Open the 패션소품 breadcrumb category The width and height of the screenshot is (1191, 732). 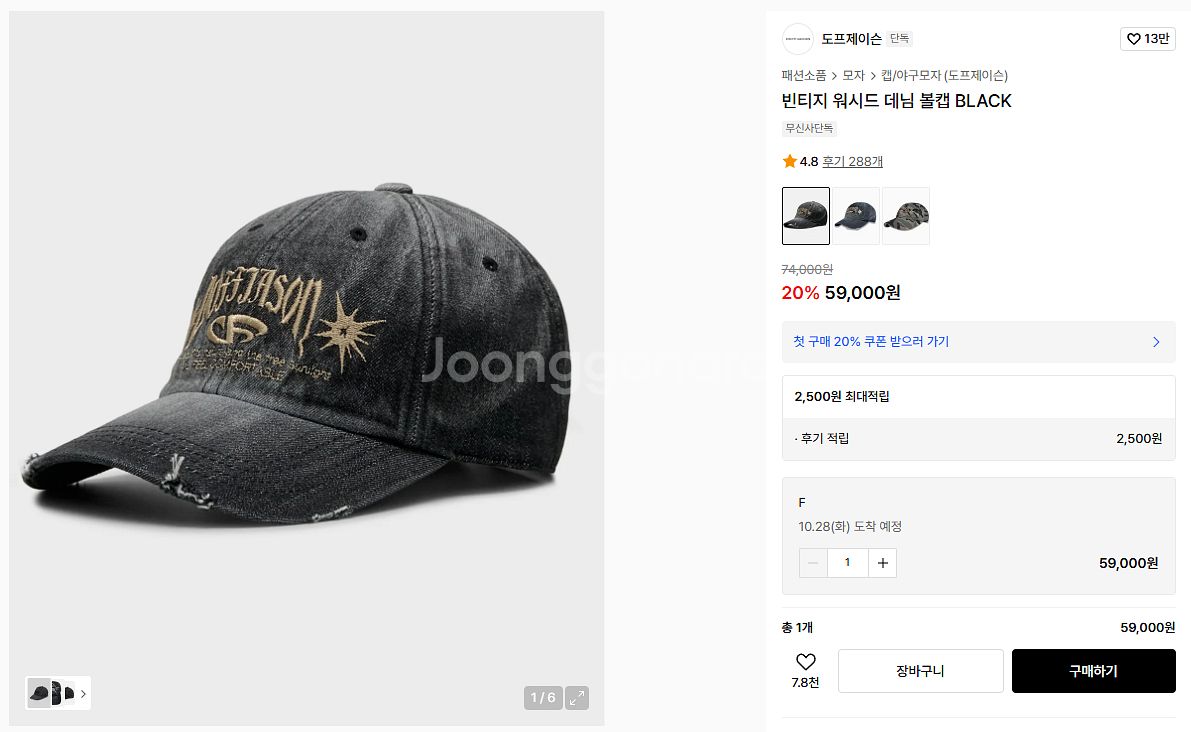click(804, 75)
